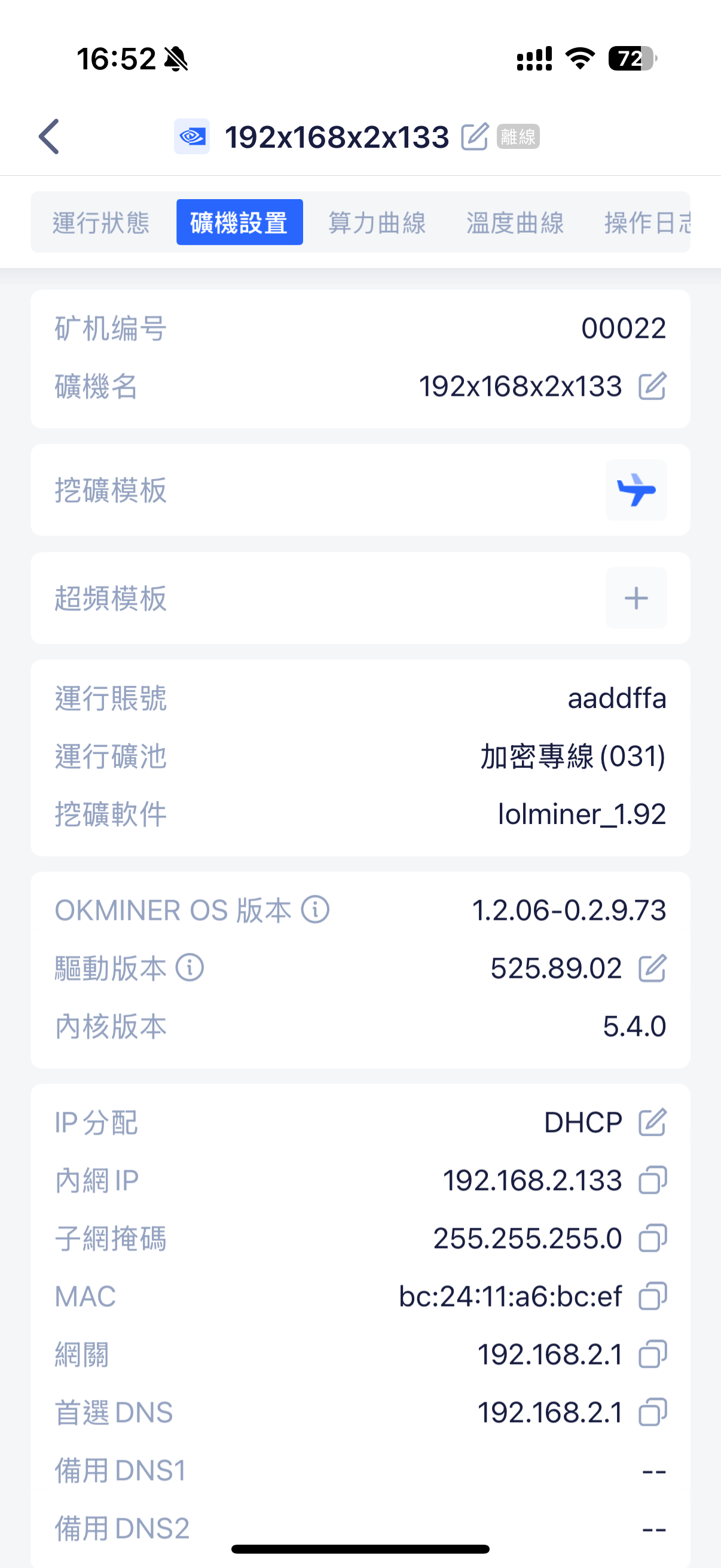Screen dimensions: 721x1568
Task: Copy the 網關 address
Action: point(652,1355)
